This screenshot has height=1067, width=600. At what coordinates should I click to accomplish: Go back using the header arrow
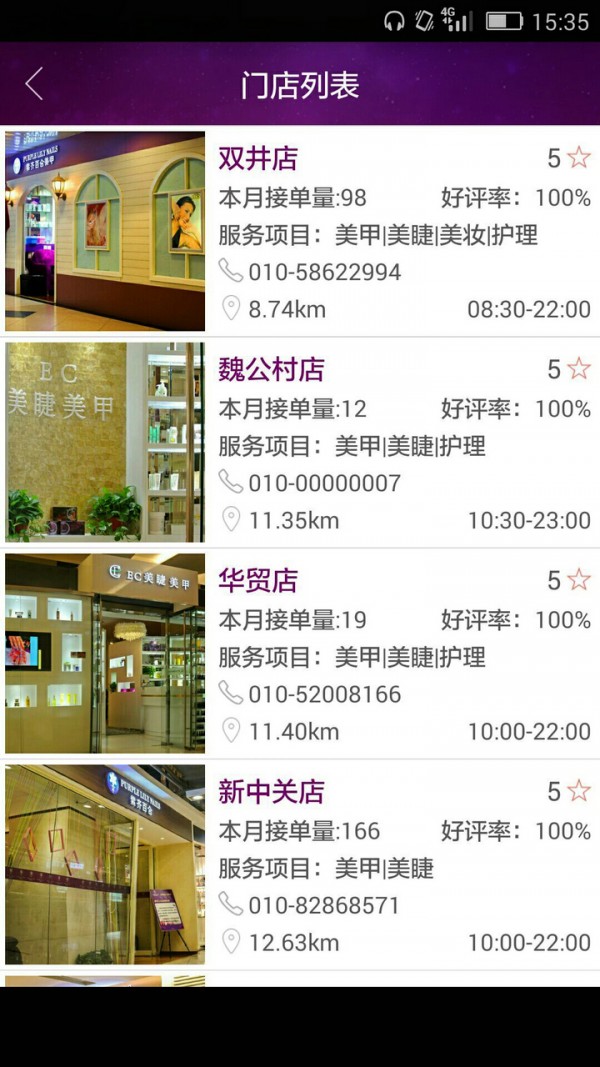pos(34,84)
